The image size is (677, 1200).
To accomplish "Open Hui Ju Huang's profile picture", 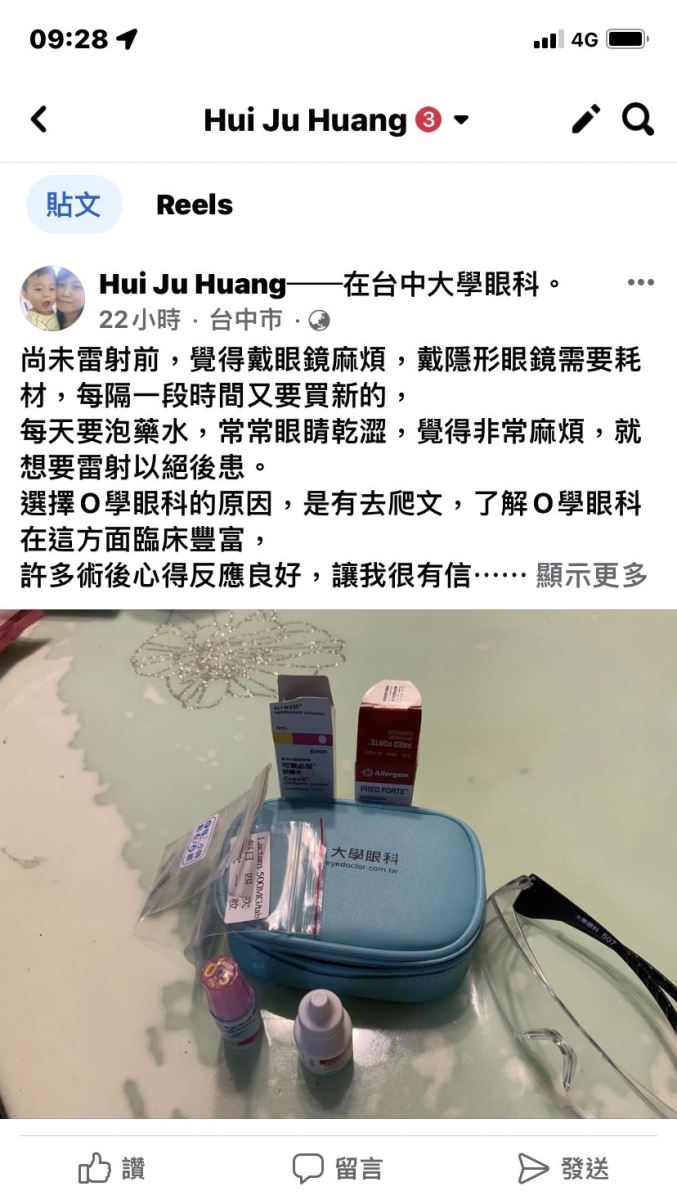I will click(52, 299).
